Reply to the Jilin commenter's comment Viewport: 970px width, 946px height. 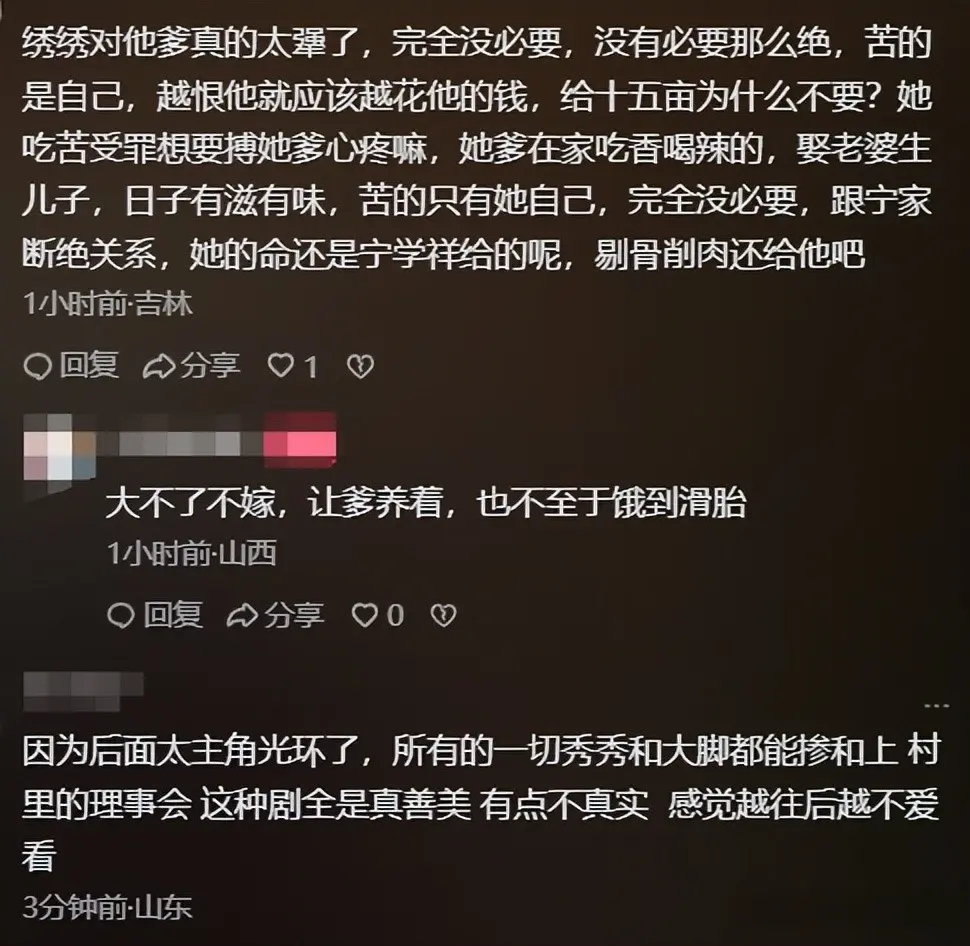pyautogui.click(x=71, y=367)
